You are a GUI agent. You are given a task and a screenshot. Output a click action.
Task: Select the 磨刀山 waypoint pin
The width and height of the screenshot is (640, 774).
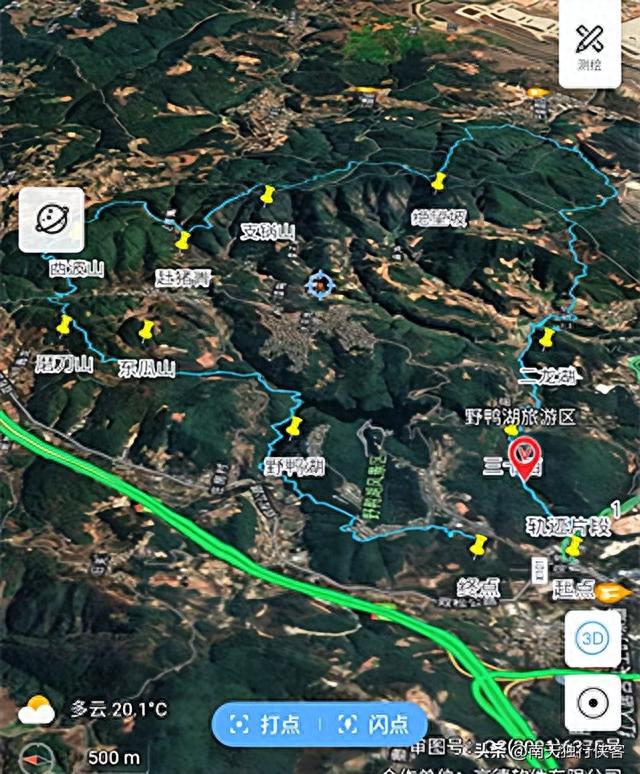pyautogui.click(x=64, y=325)
